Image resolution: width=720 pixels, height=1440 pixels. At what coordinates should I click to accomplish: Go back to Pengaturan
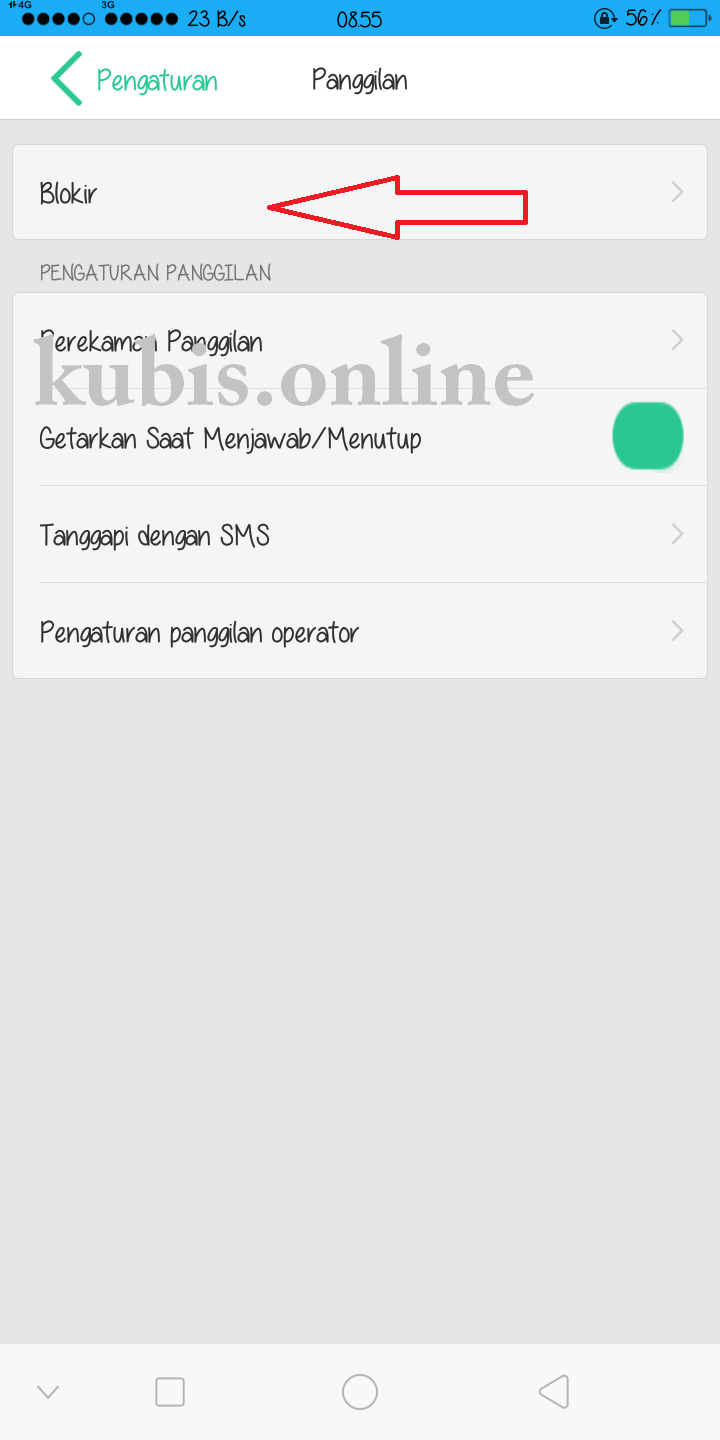(135, 80)
